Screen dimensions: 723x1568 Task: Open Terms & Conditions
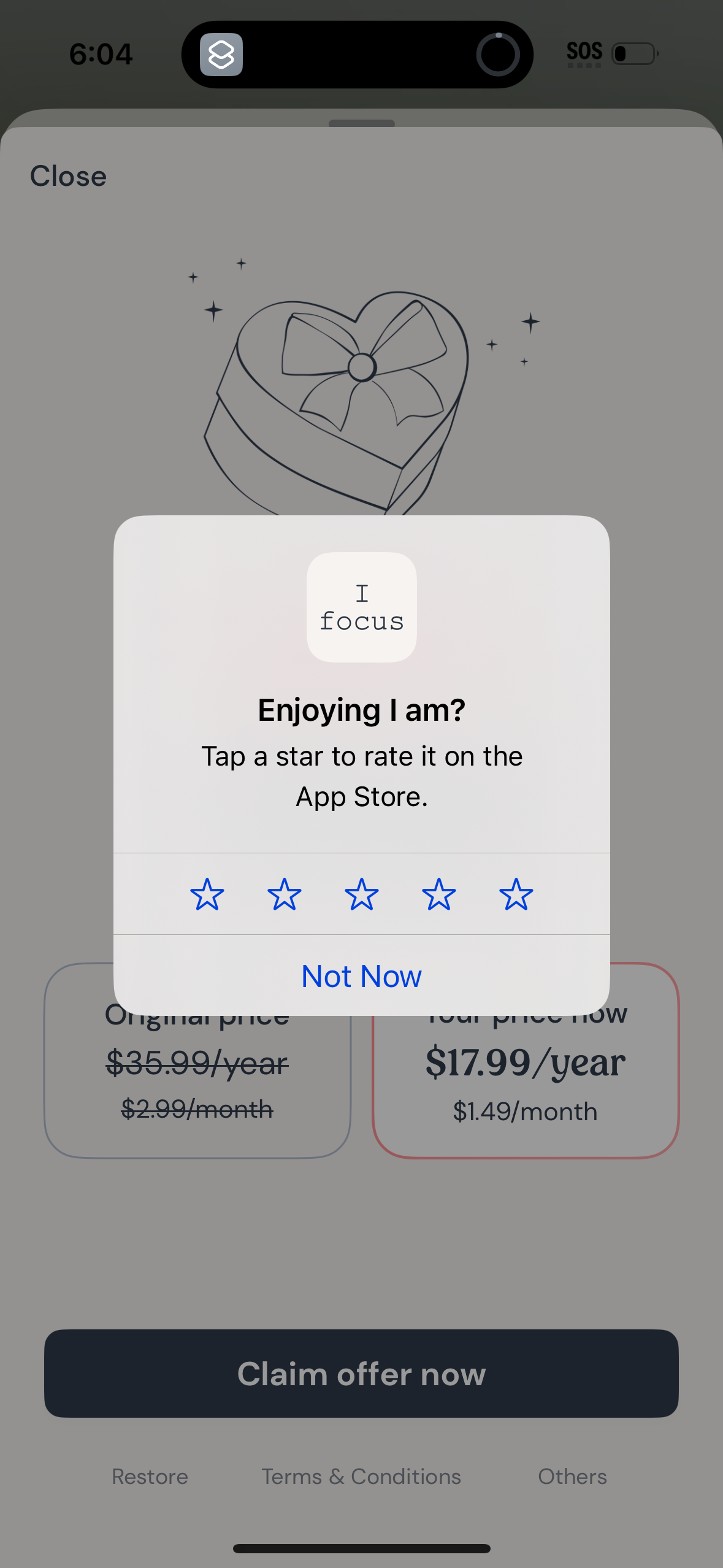click(x=361, y=1477)
